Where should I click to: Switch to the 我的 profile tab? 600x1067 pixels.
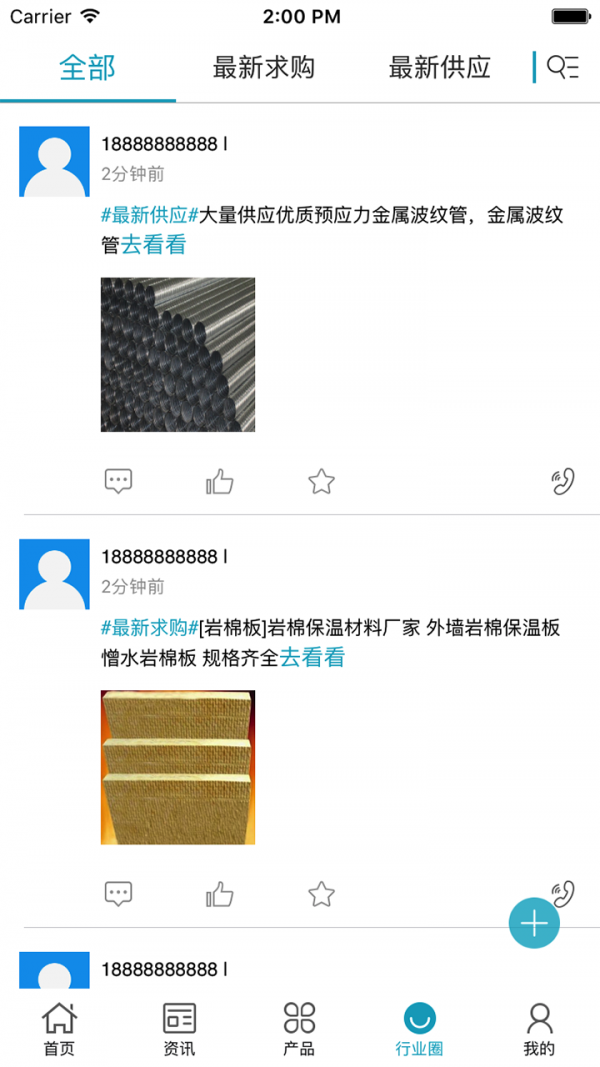pos(539,1029)
